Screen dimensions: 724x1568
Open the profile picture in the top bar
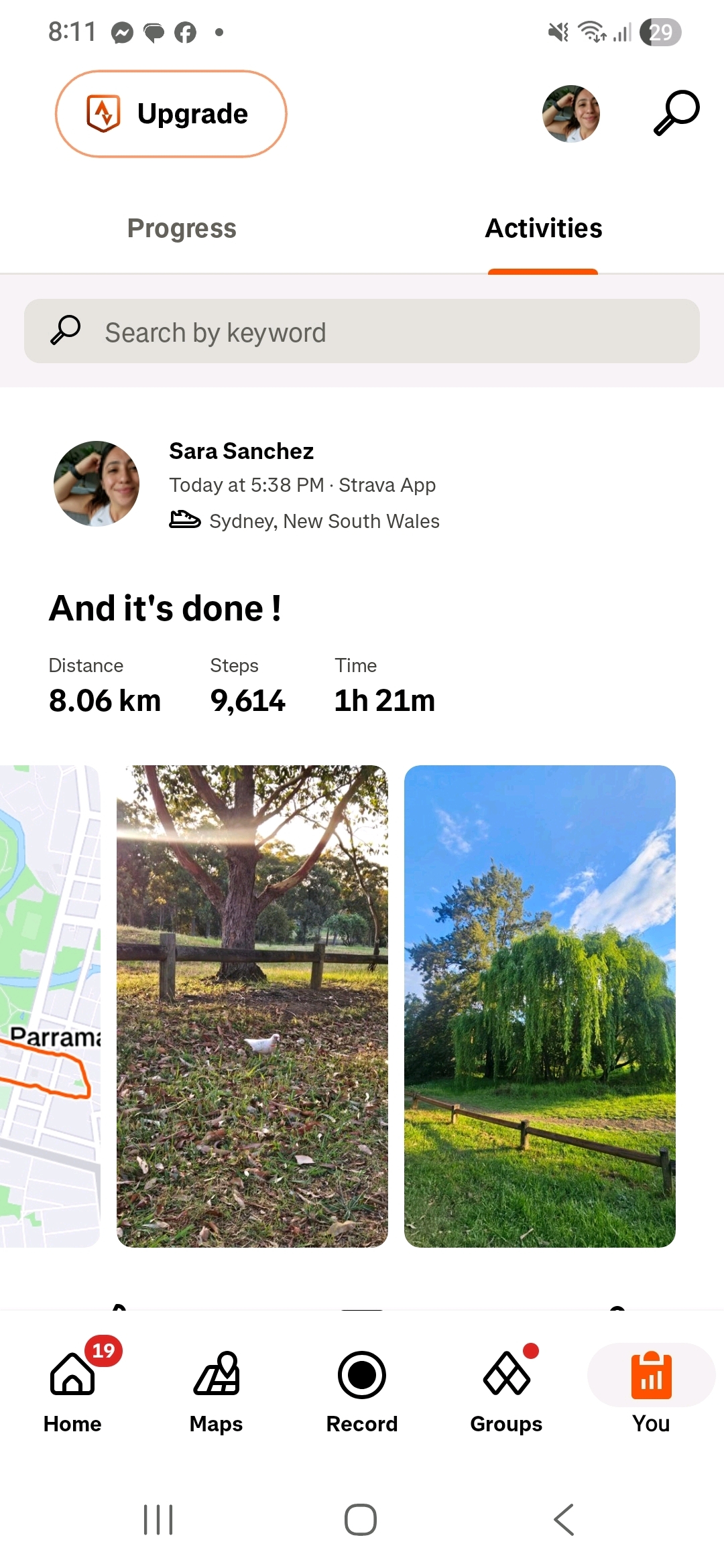[x=570, y=114]
